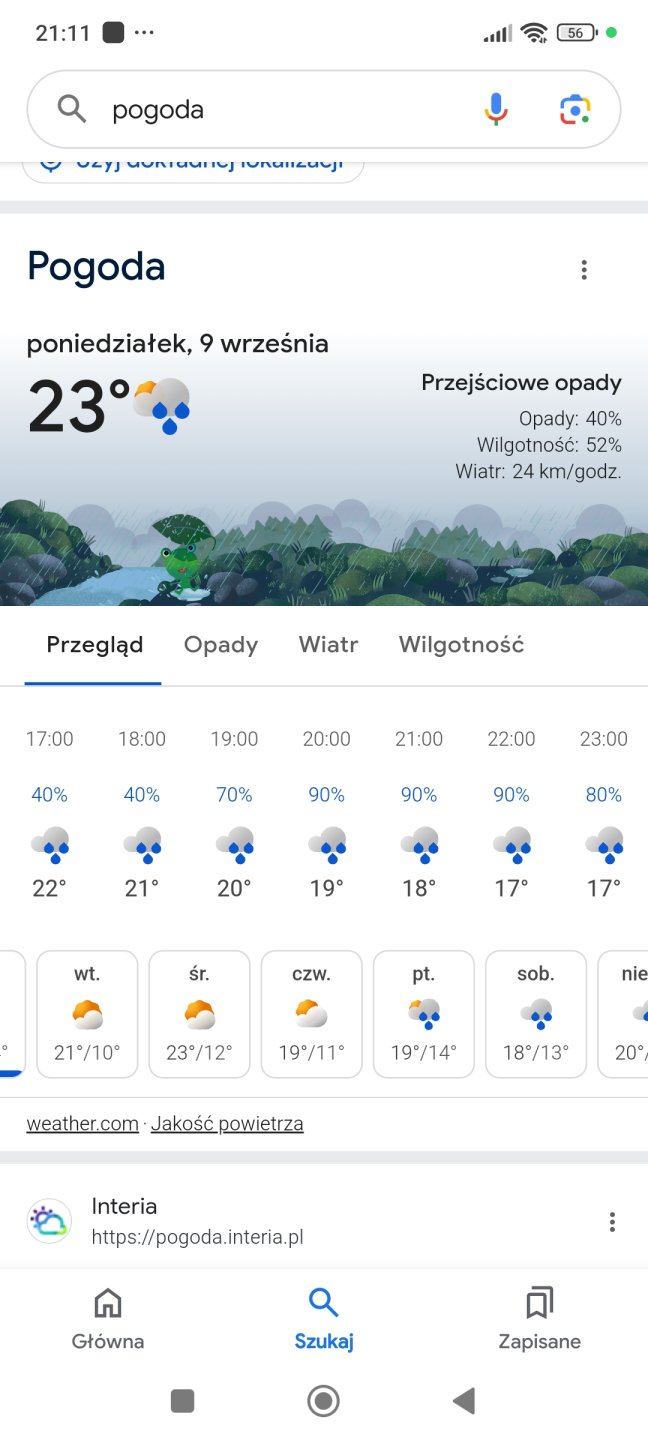Select the wt. daily forecast card
The width and height of the screenshot is (648, 1440).
(87, 1013)
